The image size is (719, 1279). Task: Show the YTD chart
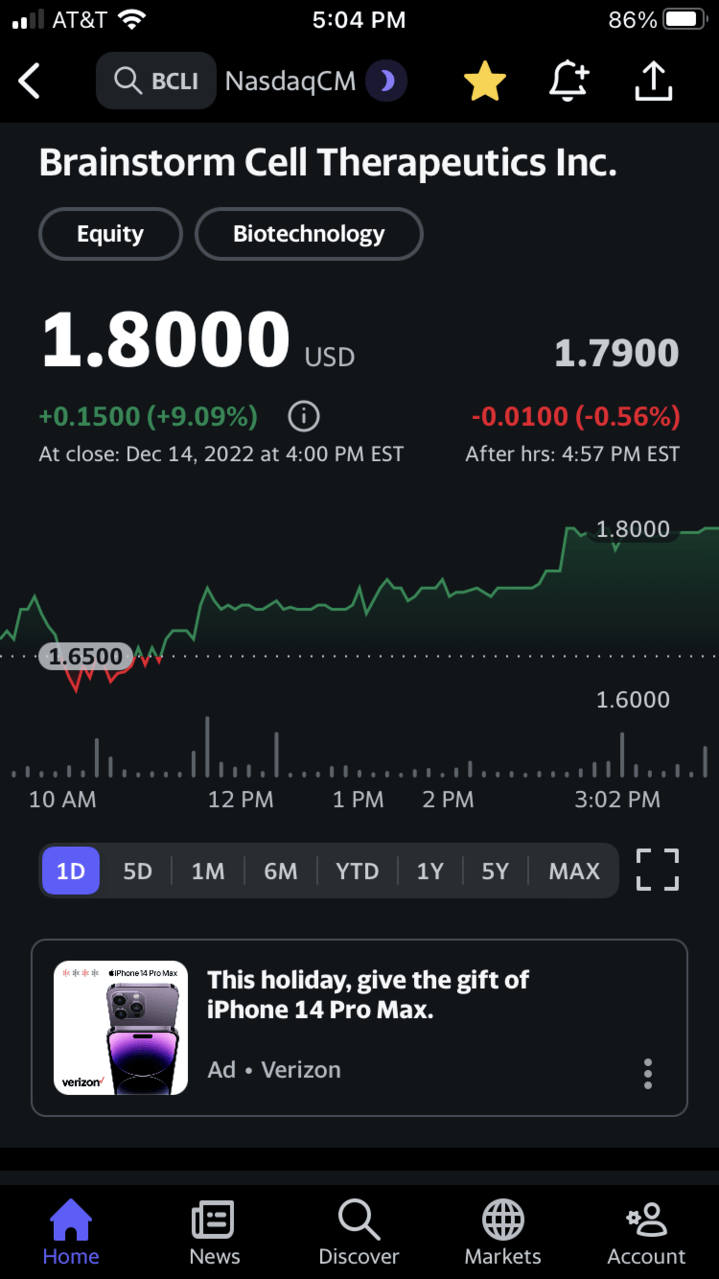357,871
